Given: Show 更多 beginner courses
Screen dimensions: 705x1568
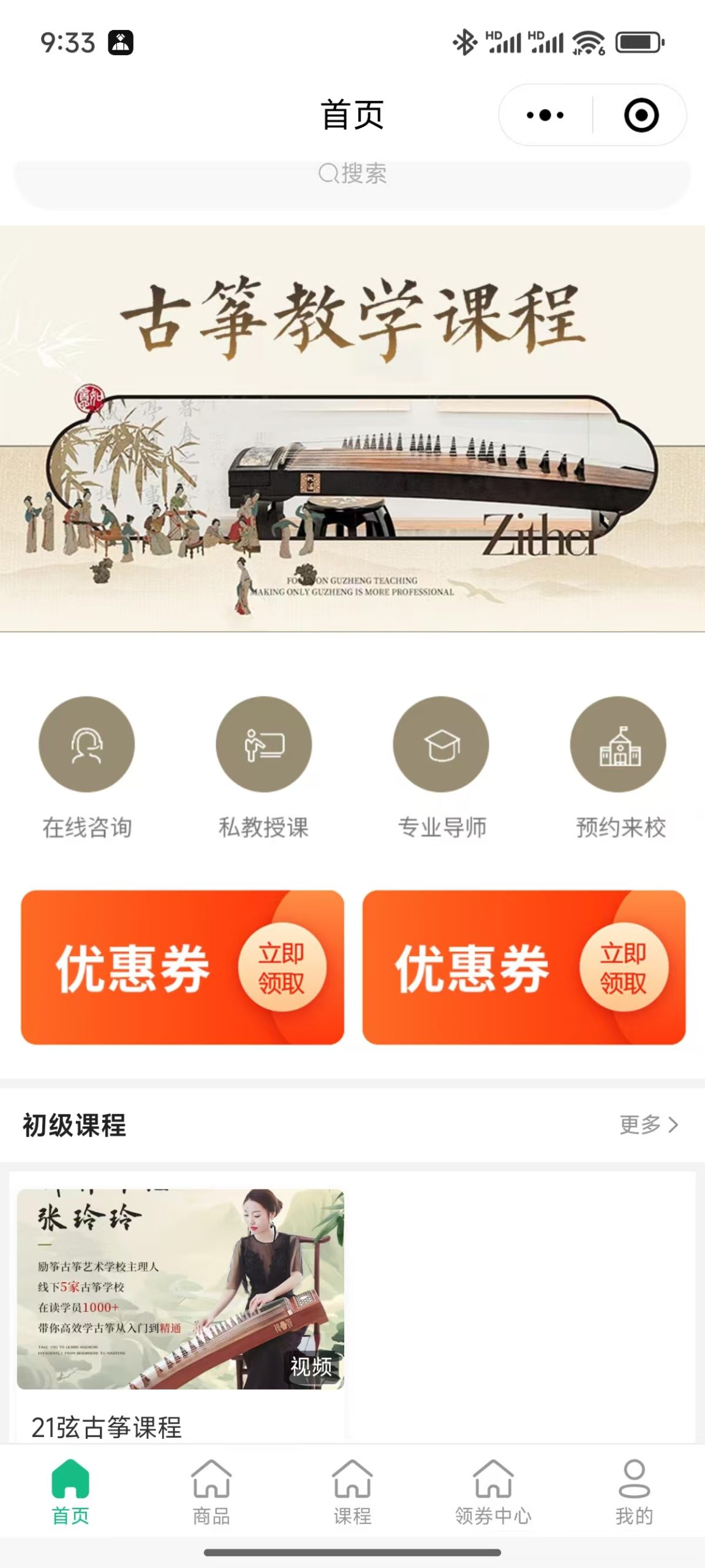Looking at the screenshot, I should (x=649, y=1125).
